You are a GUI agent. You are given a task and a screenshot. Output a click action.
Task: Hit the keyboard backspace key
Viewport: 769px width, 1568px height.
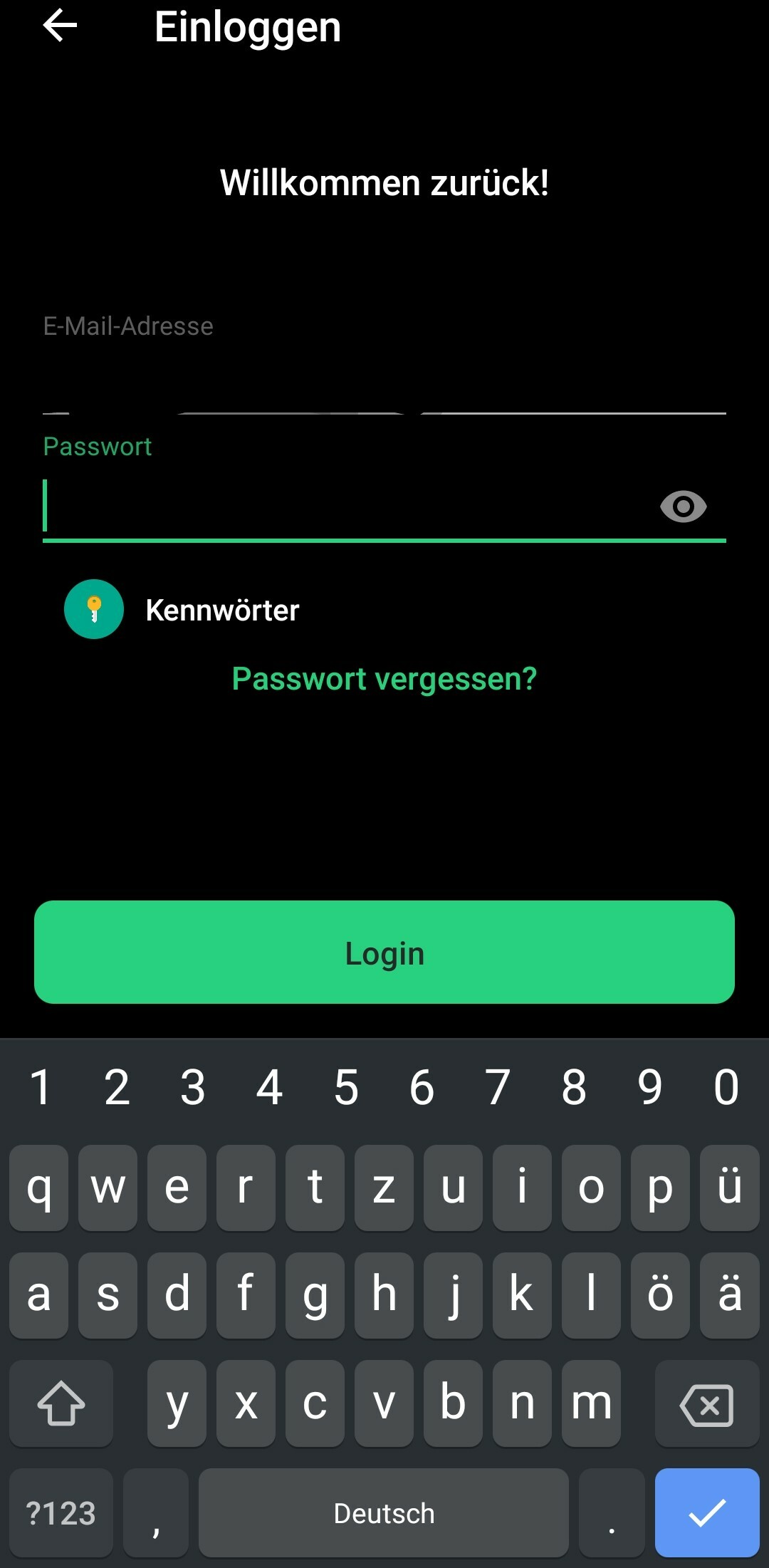pyautogui.click(x=706, y=1405)
